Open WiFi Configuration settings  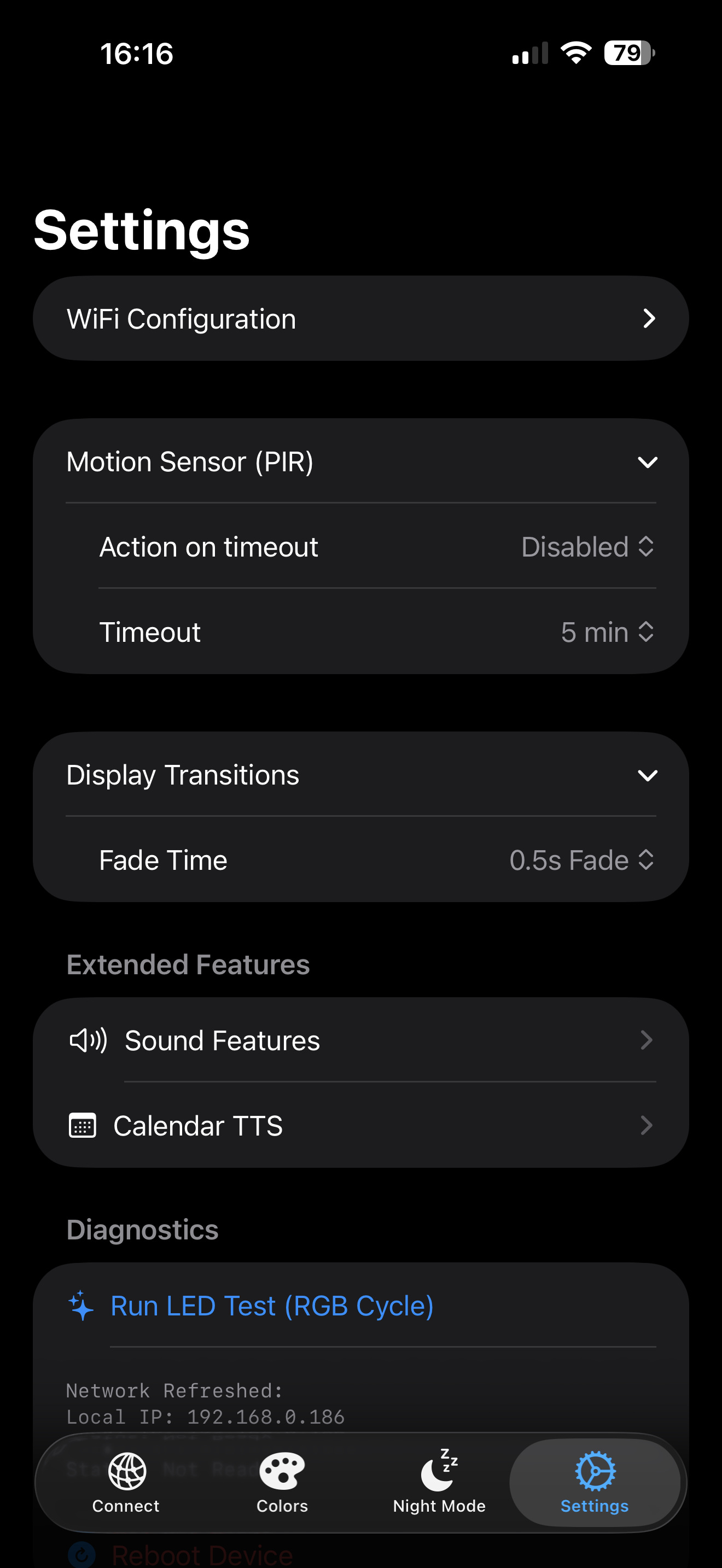(x=360, y=318)
